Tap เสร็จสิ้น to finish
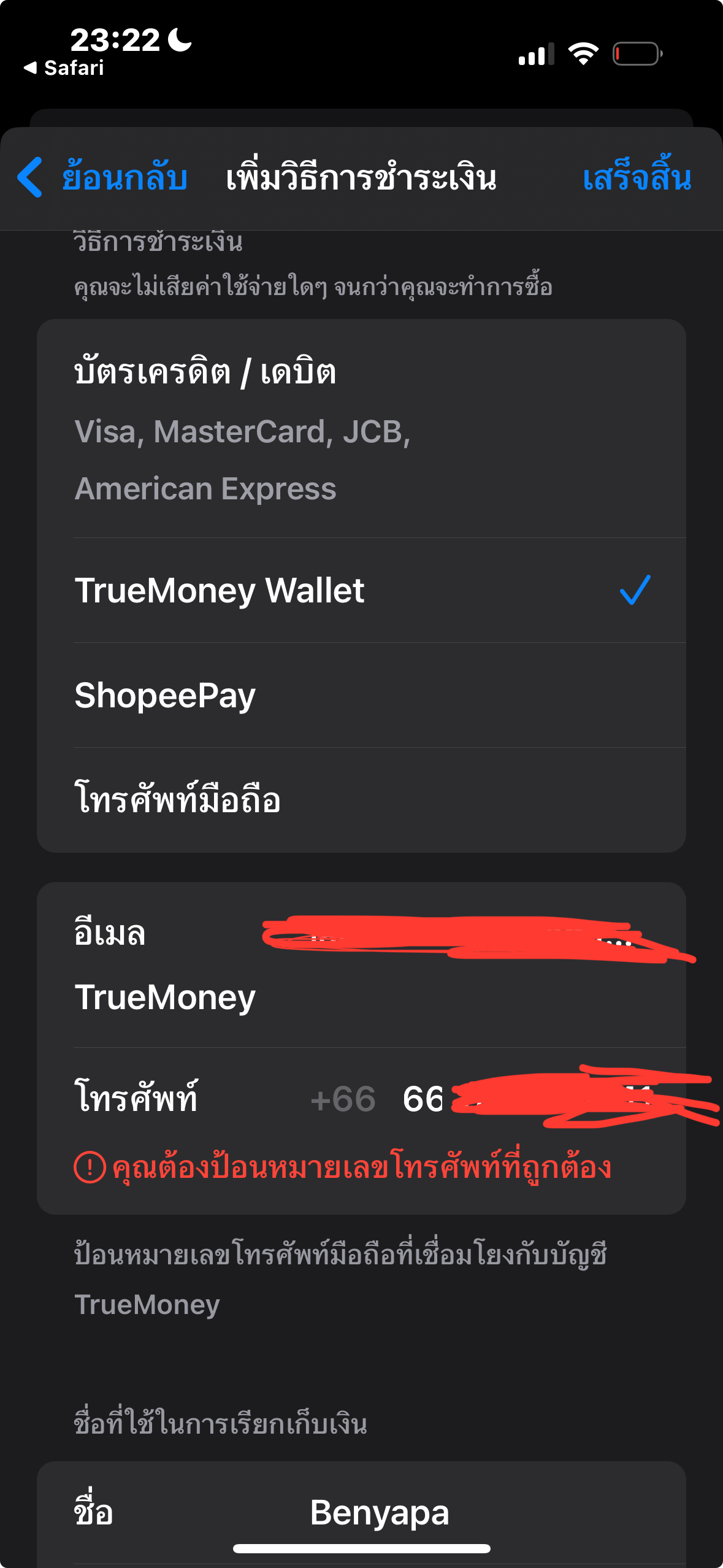723x1568 pixels. pos(637,177)
